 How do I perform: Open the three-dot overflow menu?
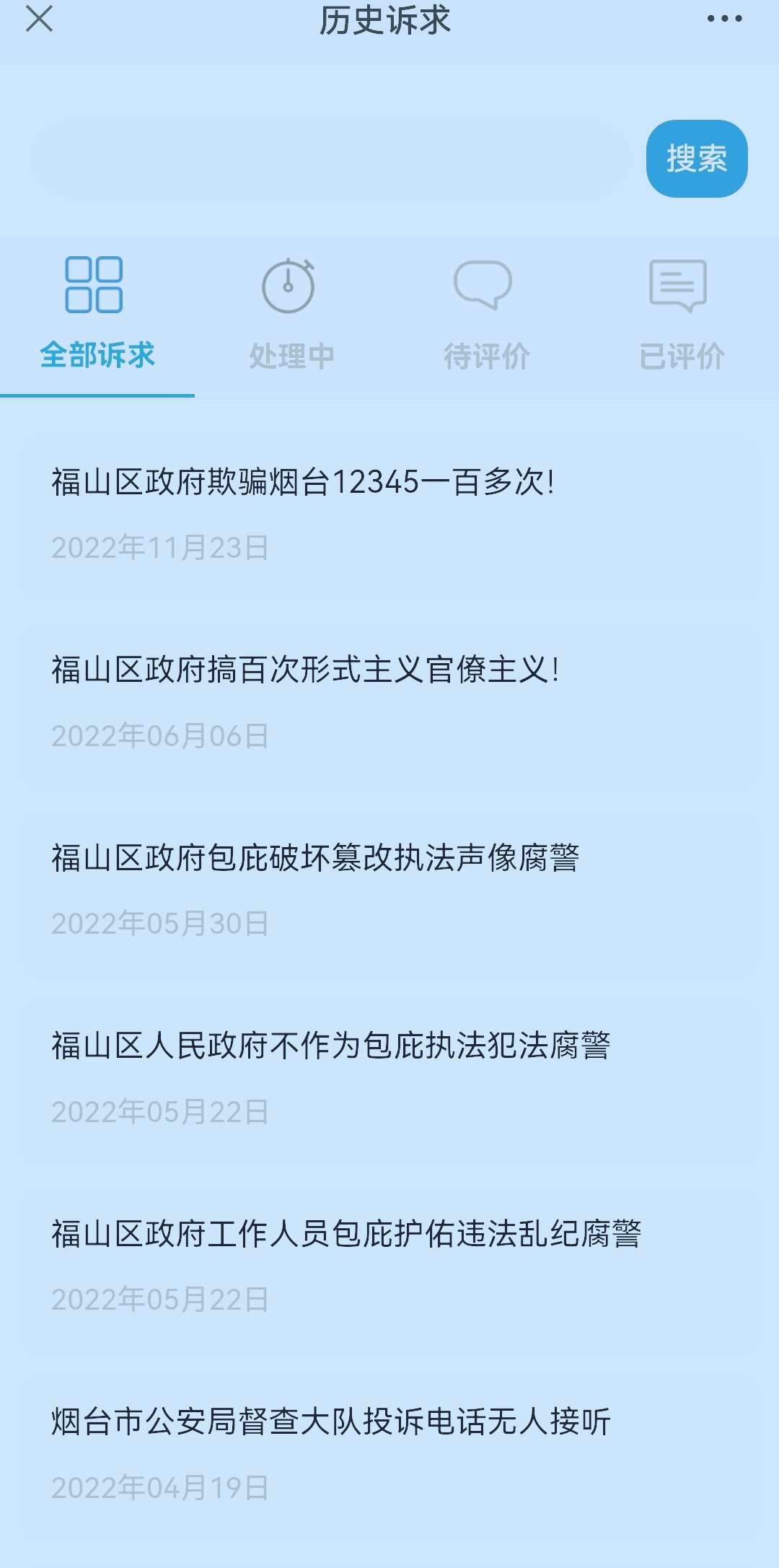(x=724, y=19)
